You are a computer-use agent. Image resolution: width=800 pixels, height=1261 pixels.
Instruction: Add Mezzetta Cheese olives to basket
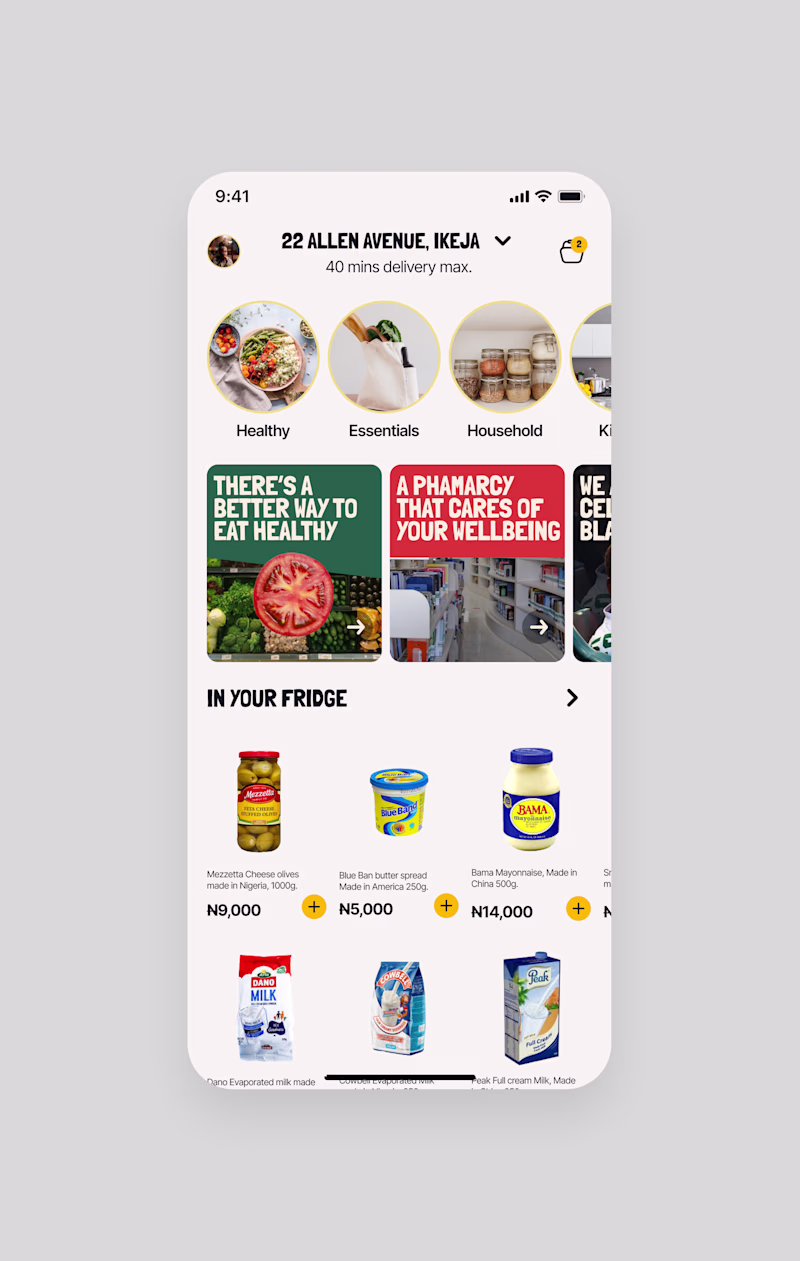314,907
